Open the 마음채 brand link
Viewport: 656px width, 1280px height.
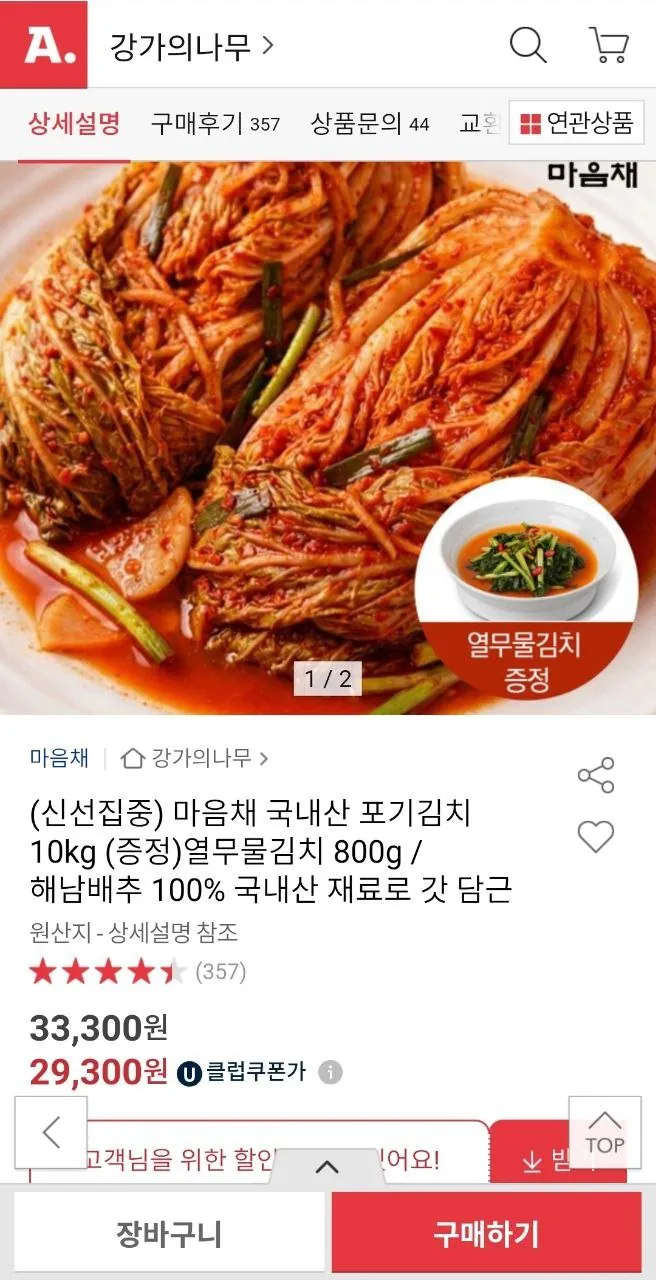(x=59, y=758)
